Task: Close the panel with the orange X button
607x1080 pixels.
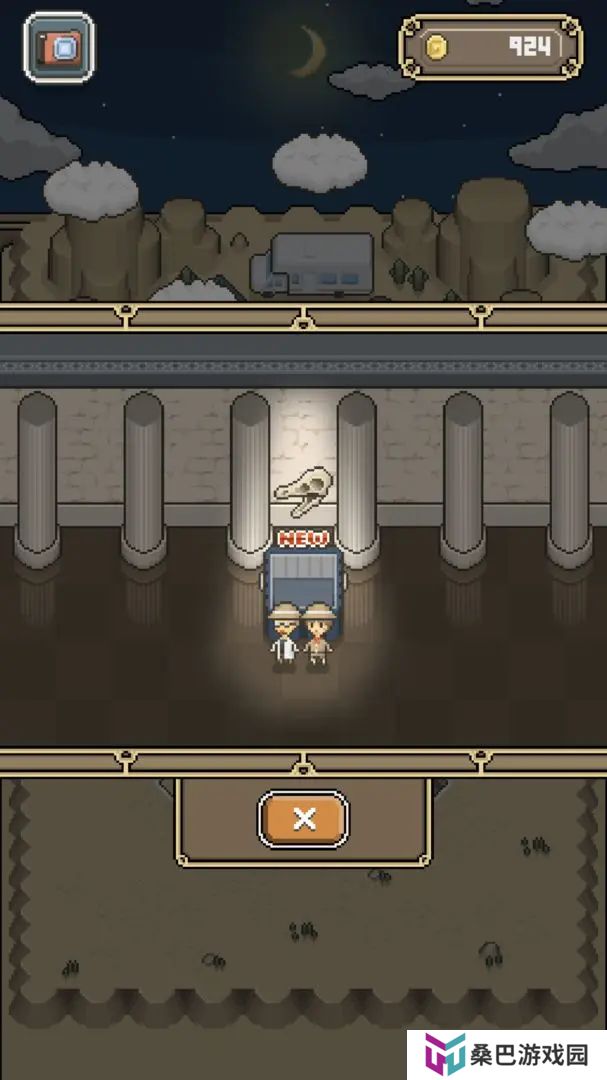Action: click(304, 818)
